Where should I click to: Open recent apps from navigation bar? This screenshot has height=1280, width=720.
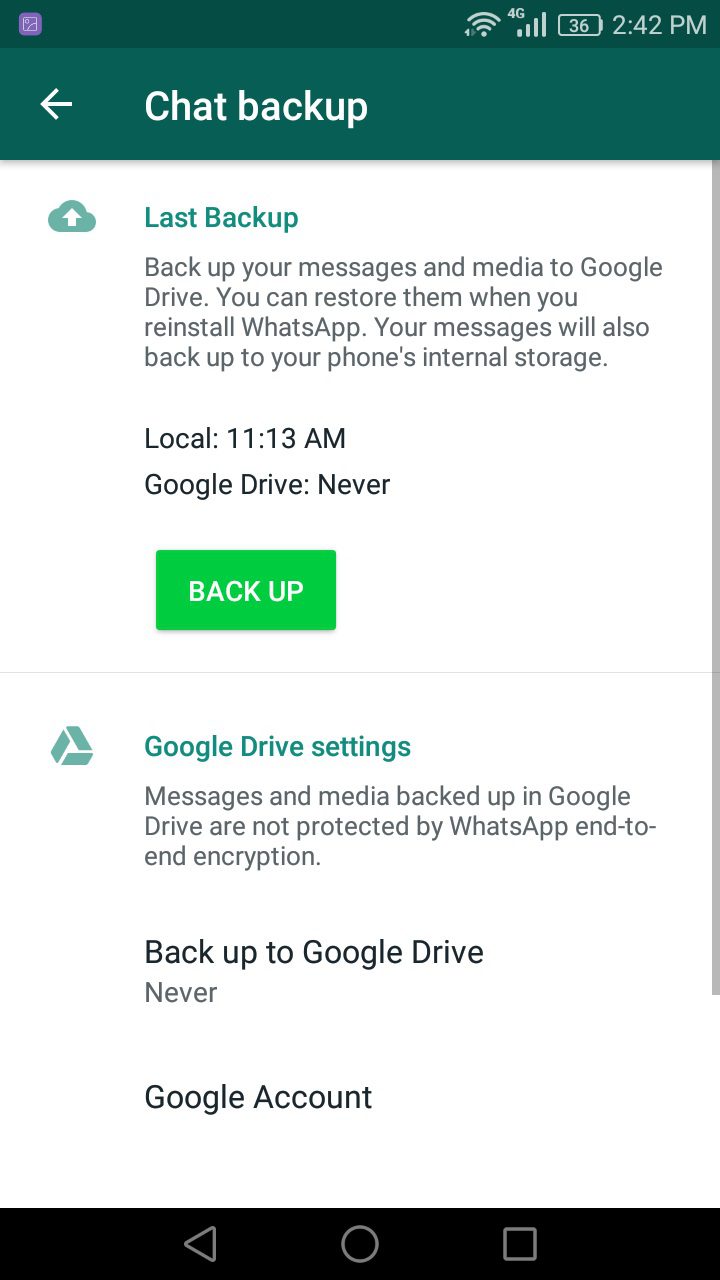[520, 1244]
